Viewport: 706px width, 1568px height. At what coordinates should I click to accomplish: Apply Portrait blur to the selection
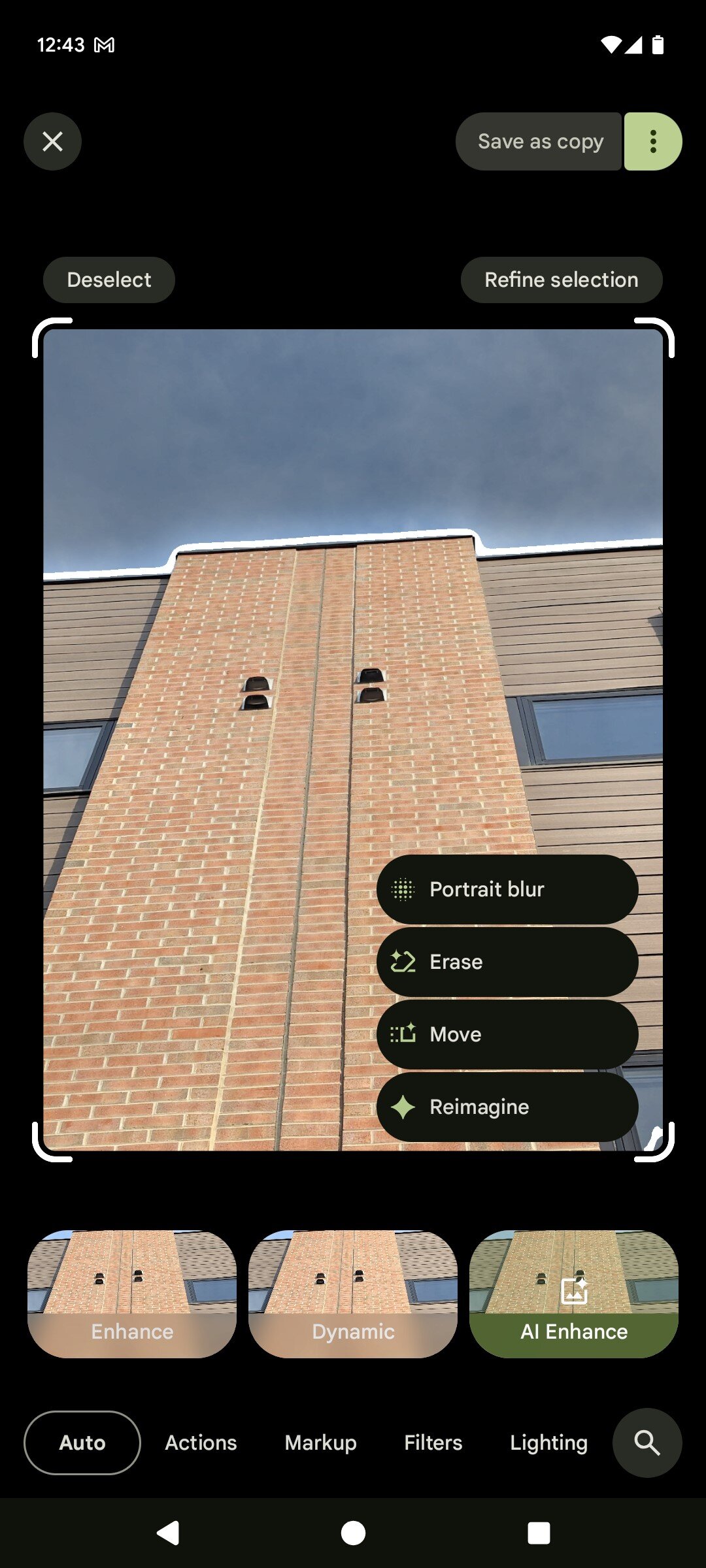pos(507,889)
